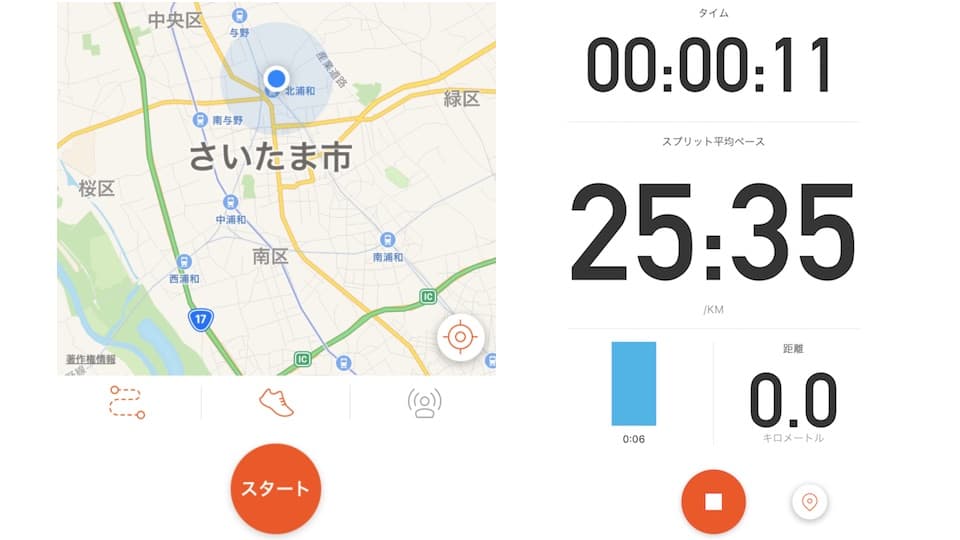Screen dimensions: 960x540
Task: Stop the recording with the square button
Action: tap(713, 502)
